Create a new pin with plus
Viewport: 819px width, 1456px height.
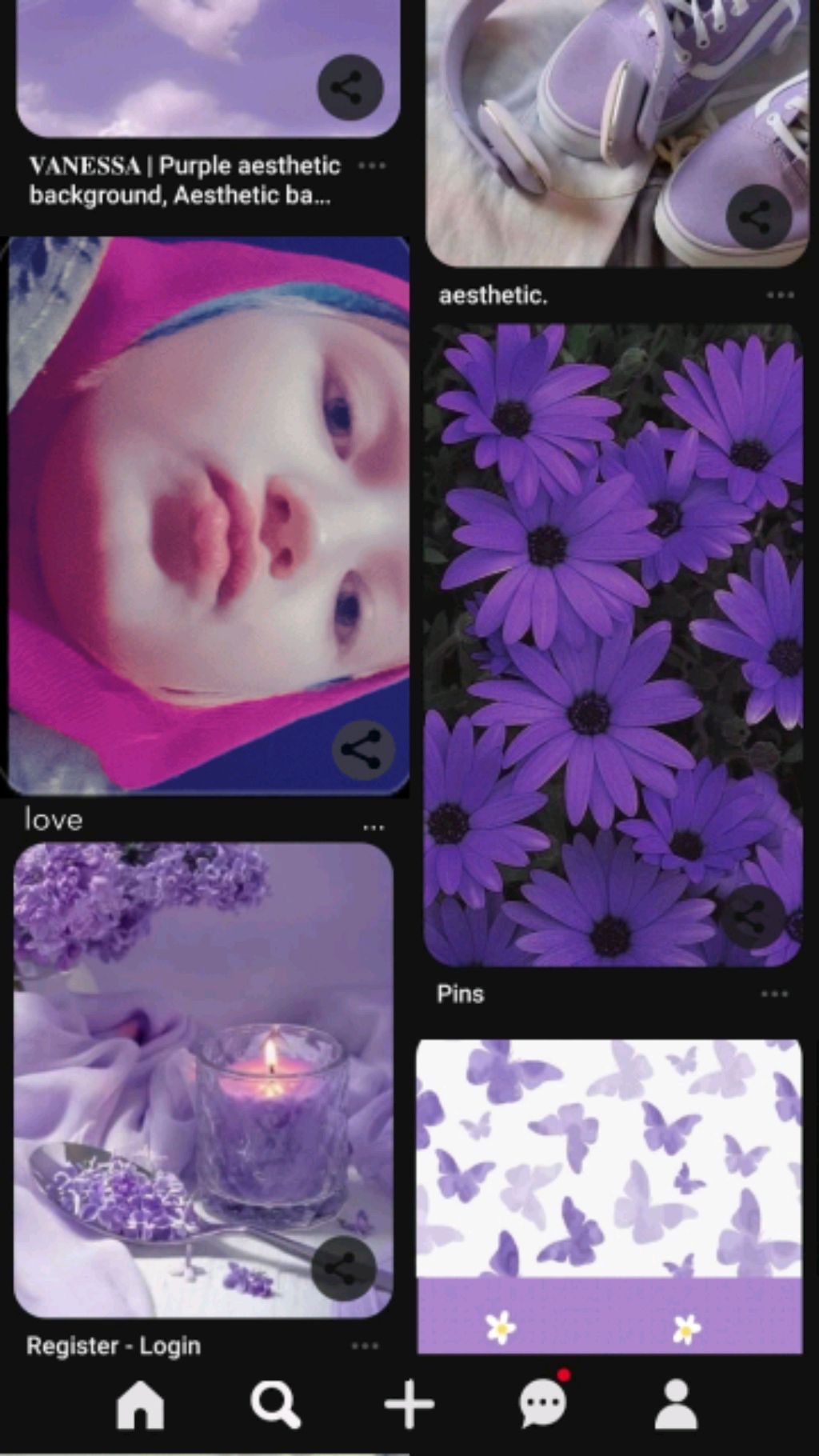coord(409,1405)
